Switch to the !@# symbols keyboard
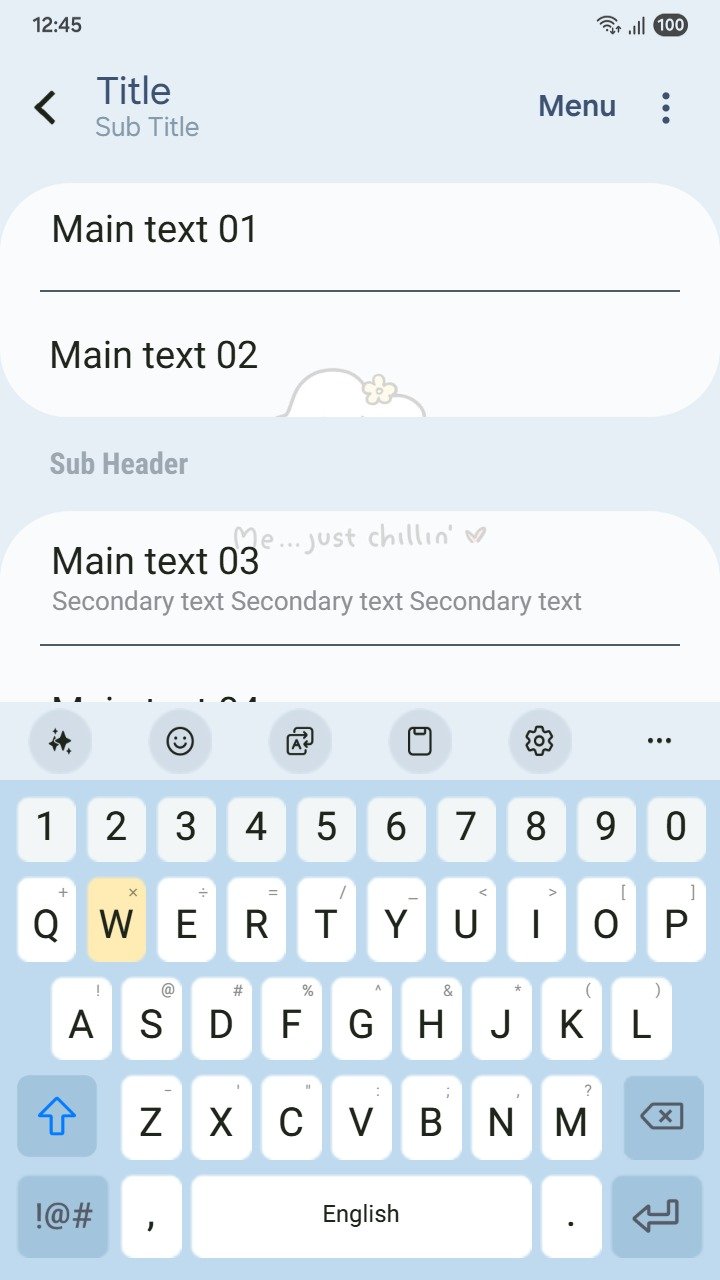This screenshot has width=720, height=1280. (x=63, y=1216)
